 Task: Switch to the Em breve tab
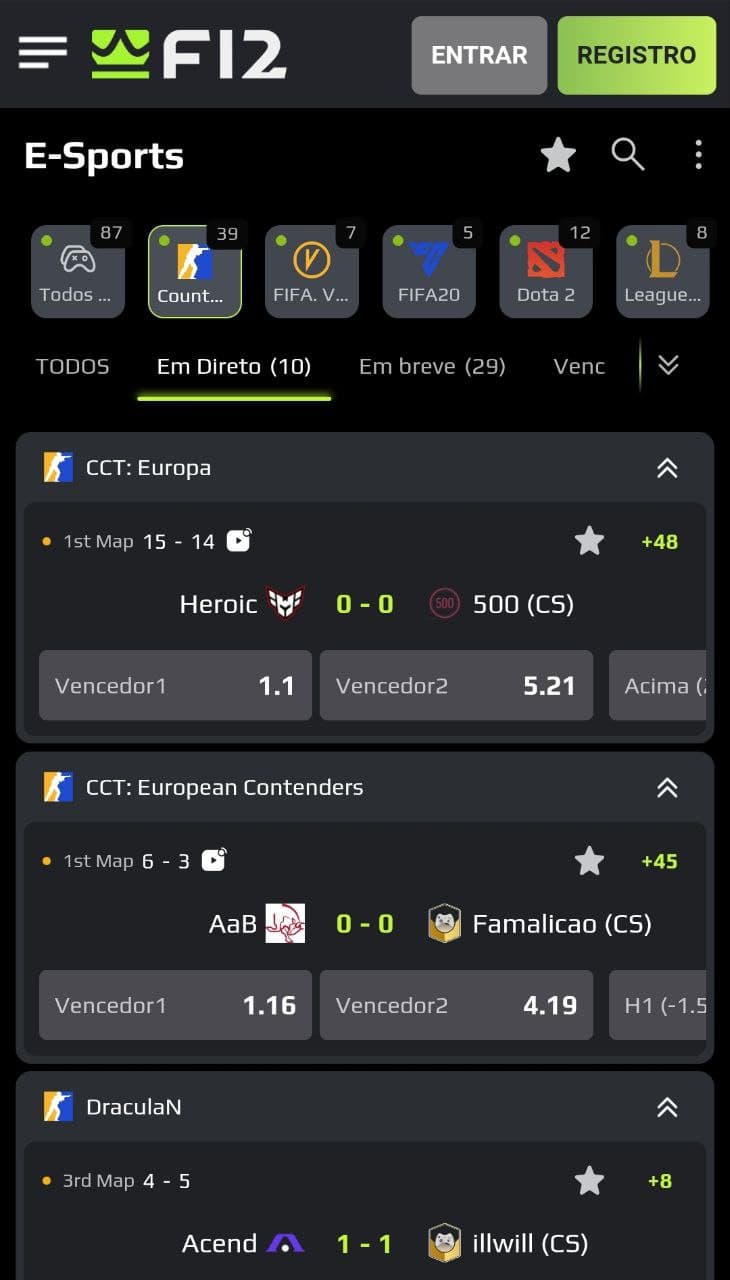tap(432, 366)
